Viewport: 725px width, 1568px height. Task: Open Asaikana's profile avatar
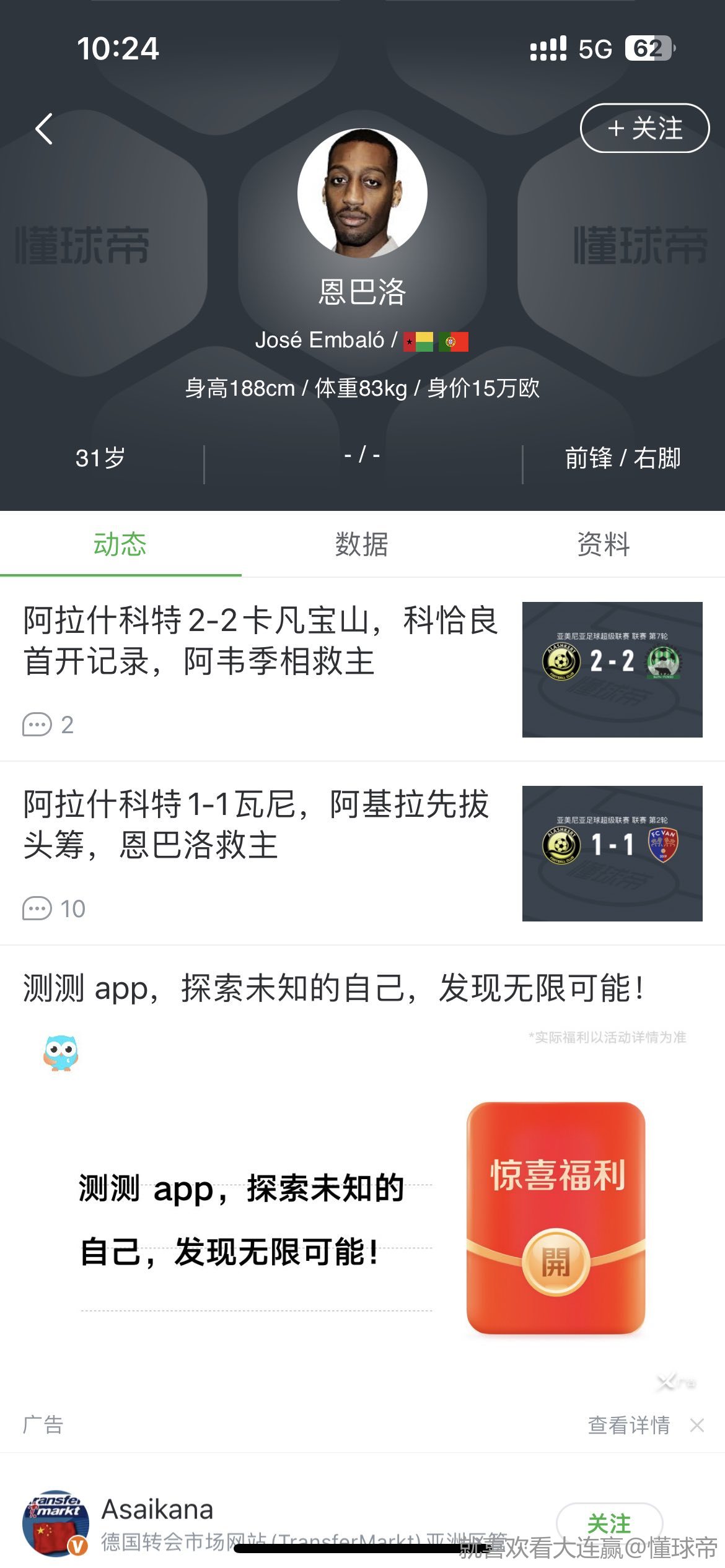(x=55, y=1523)
